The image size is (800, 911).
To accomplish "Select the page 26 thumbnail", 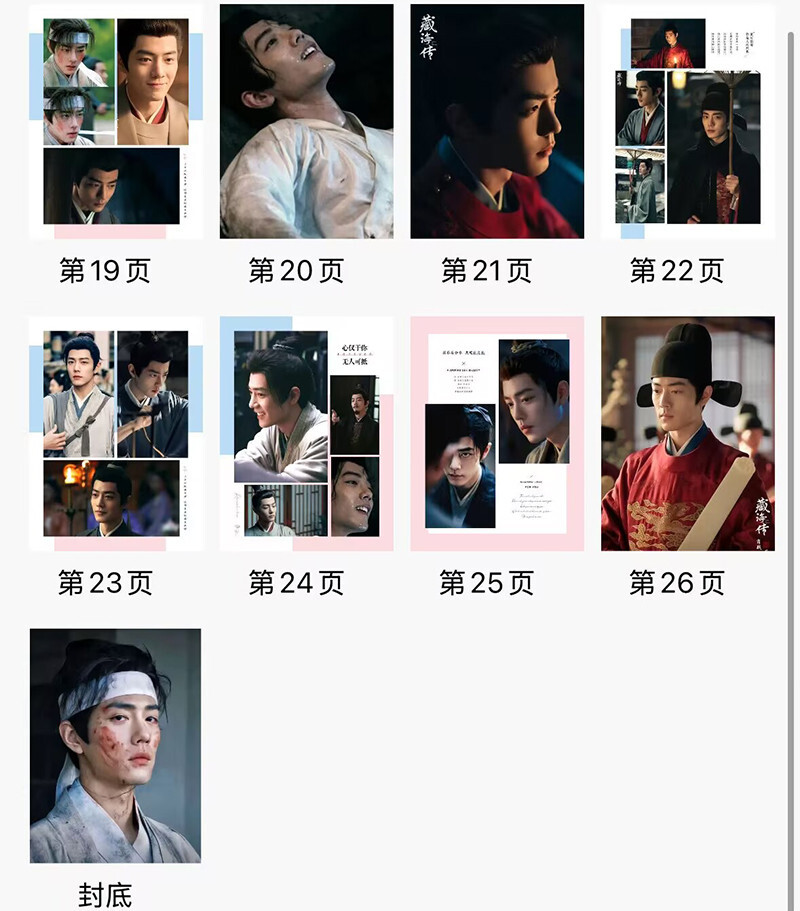I will click(688, 434).
